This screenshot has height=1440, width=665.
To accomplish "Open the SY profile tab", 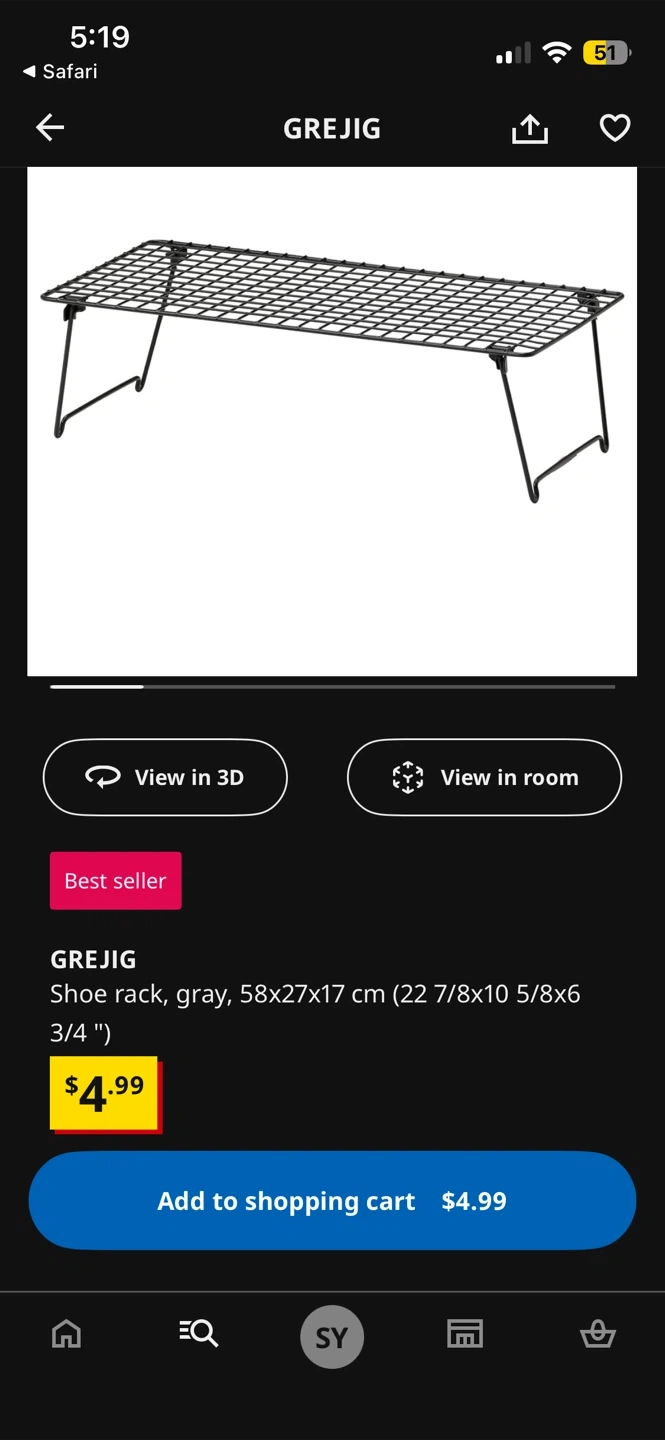I will tap(332, 1337).
